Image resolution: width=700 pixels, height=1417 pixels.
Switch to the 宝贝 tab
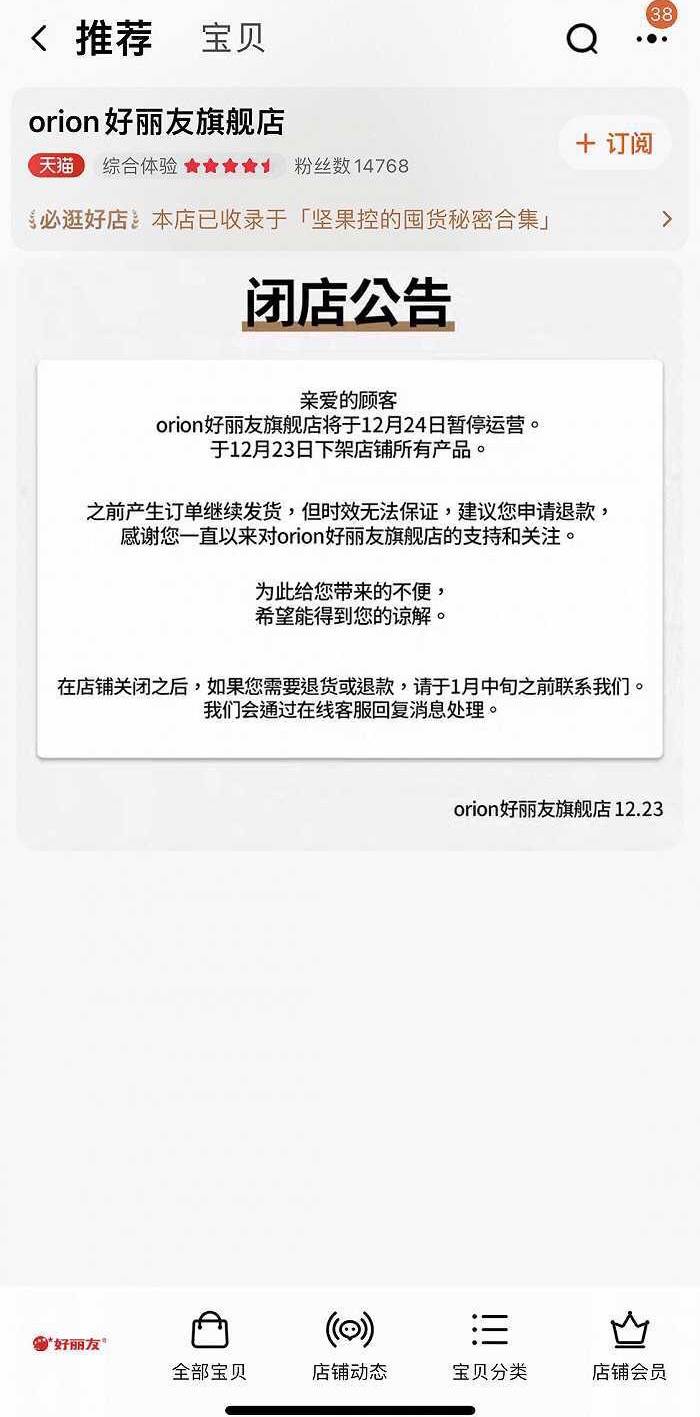tap(233, 39)
